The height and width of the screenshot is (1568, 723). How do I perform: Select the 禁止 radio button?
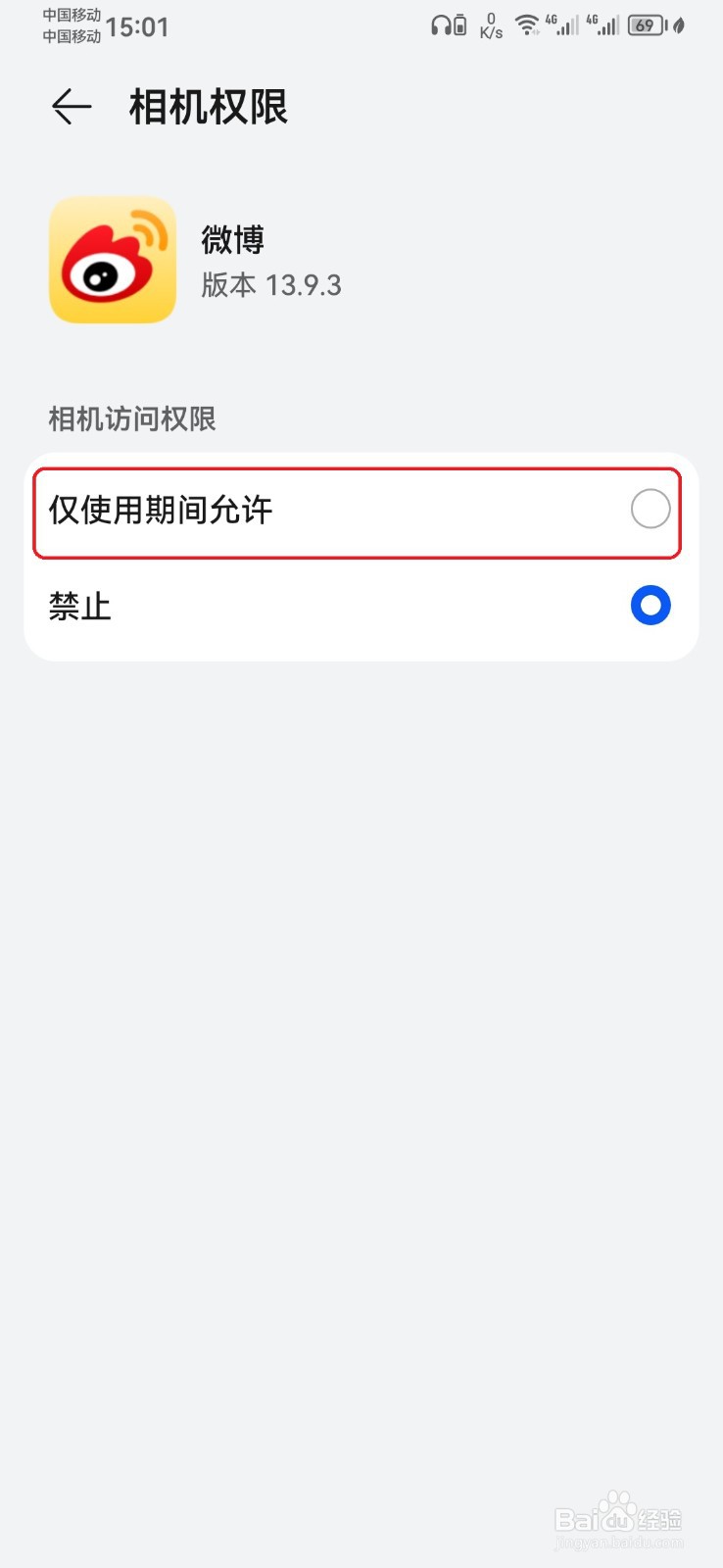tap(649, 606)
